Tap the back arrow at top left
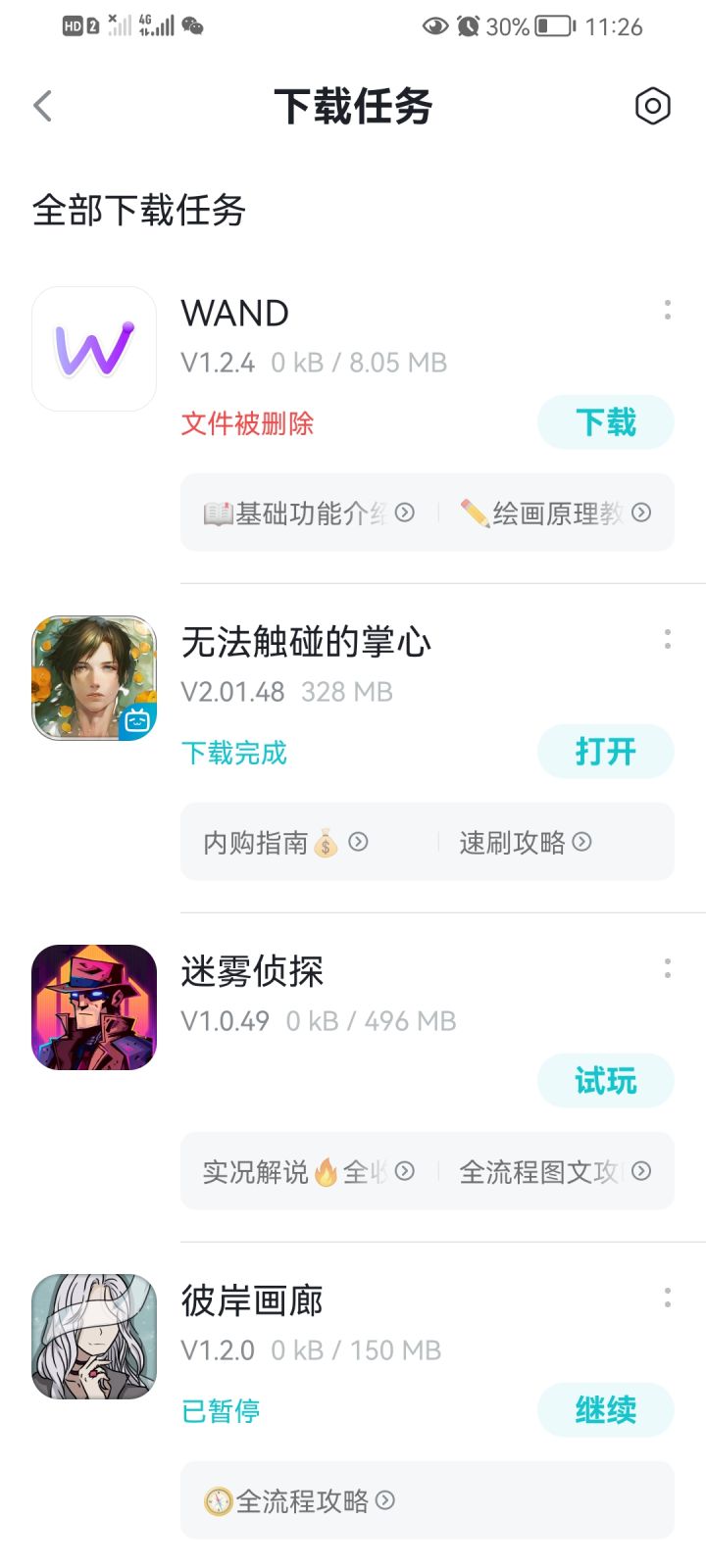Image resolution: width=706 pixels, height=1568 pixels. (41, 105)
